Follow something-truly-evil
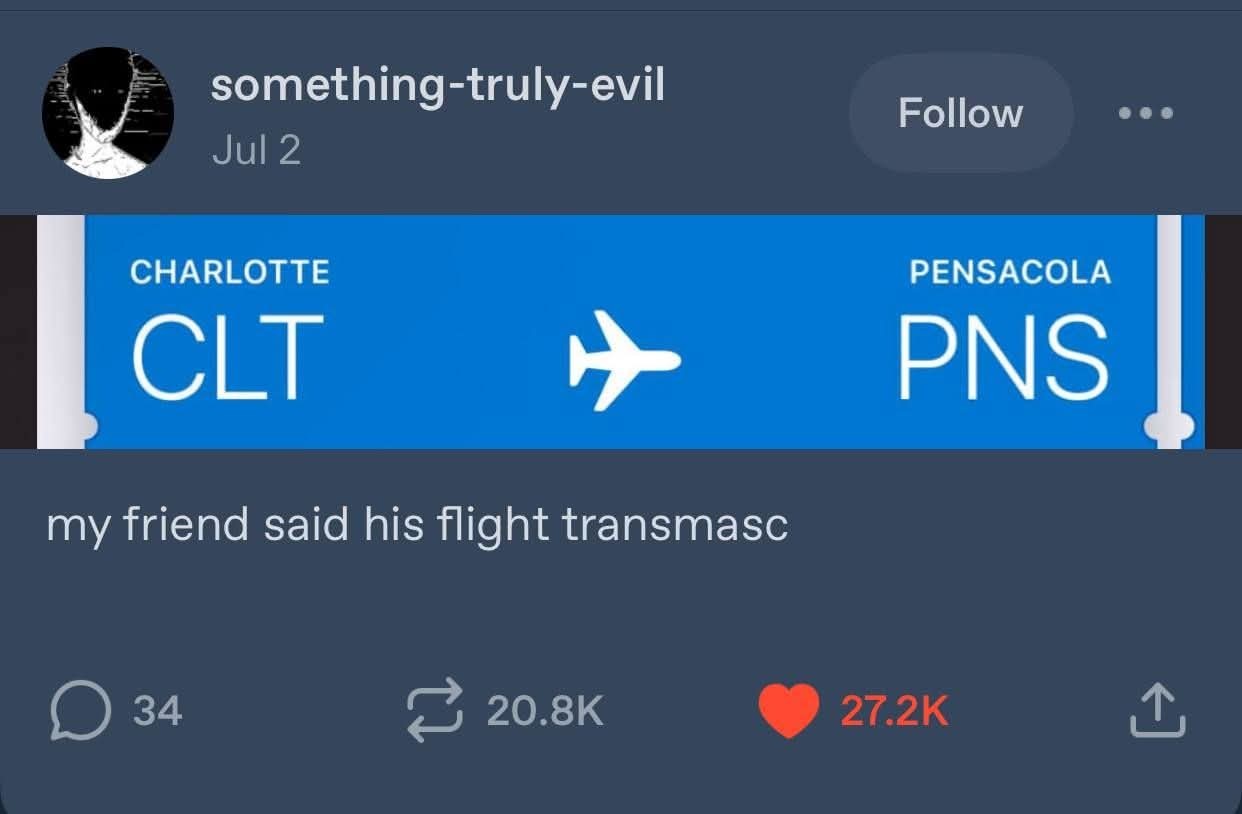 tap(960, 113)
